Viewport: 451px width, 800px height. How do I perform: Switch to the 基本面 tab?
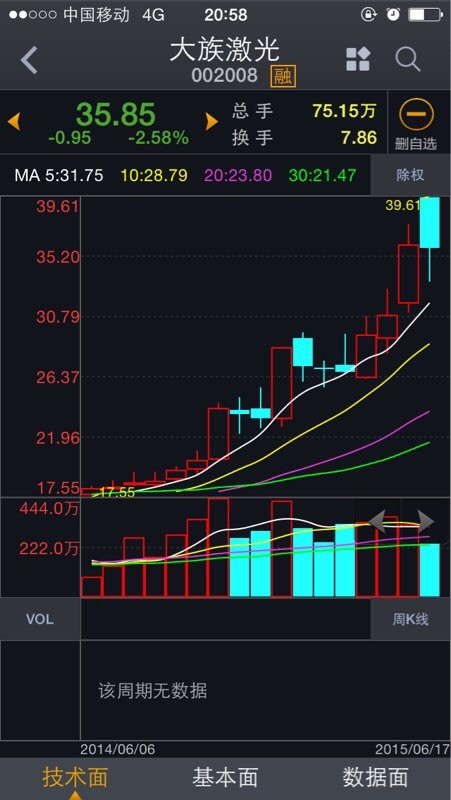coord(225,778)
